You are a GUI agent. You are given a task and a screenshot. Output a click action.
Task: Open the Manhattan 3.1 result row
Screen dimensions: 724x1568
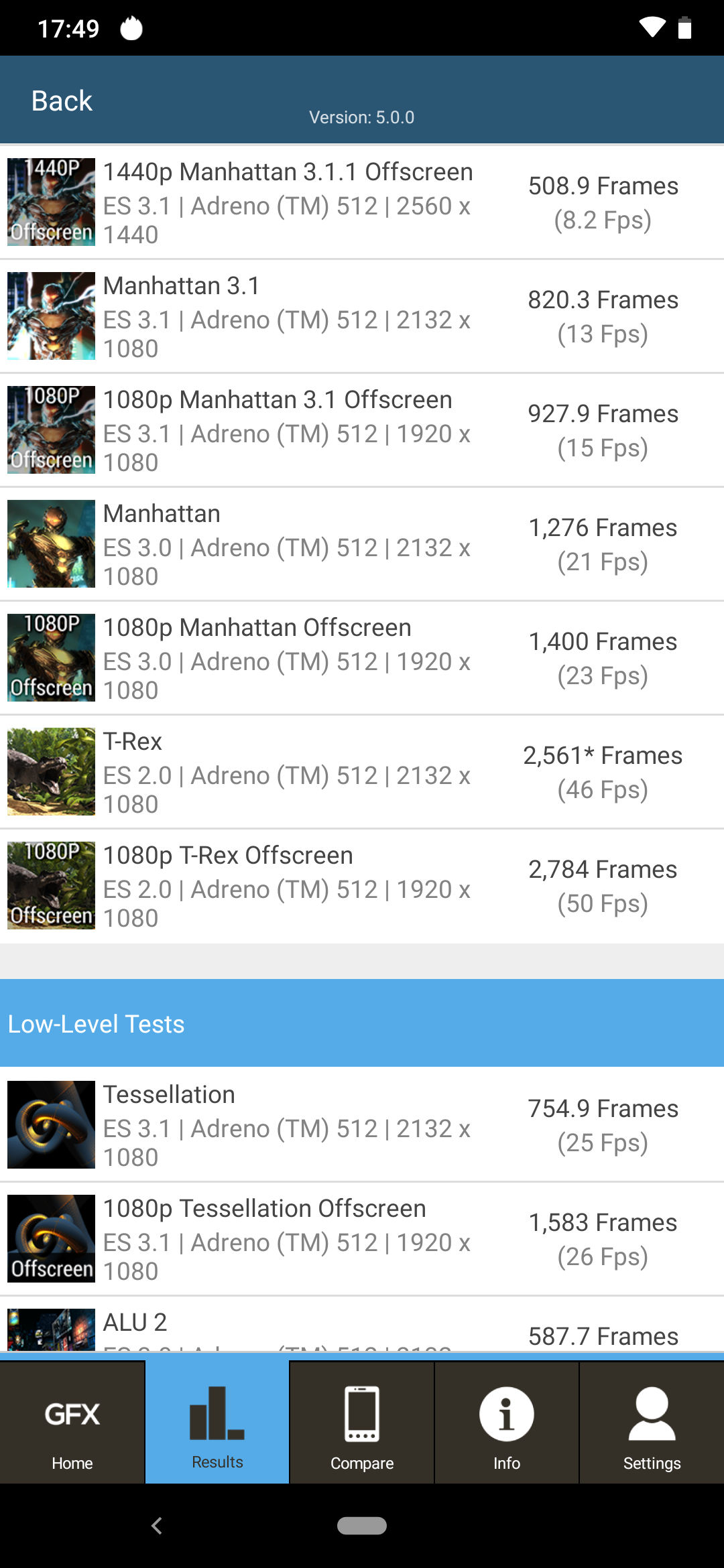click(x=362, y=316)
